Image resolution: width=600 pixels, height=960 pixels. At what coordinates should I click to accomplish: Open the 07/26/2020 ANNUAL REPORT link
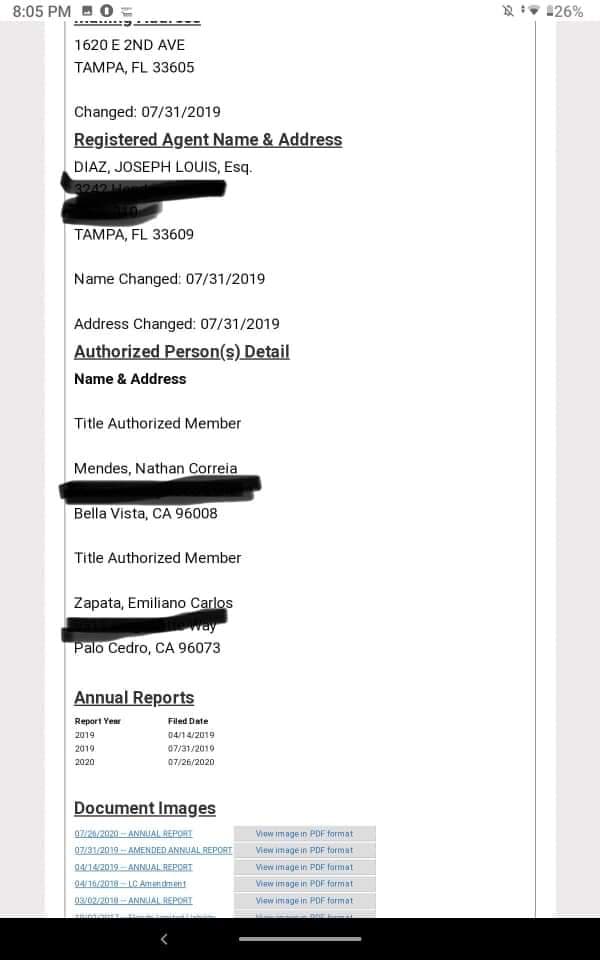[133, 833]
